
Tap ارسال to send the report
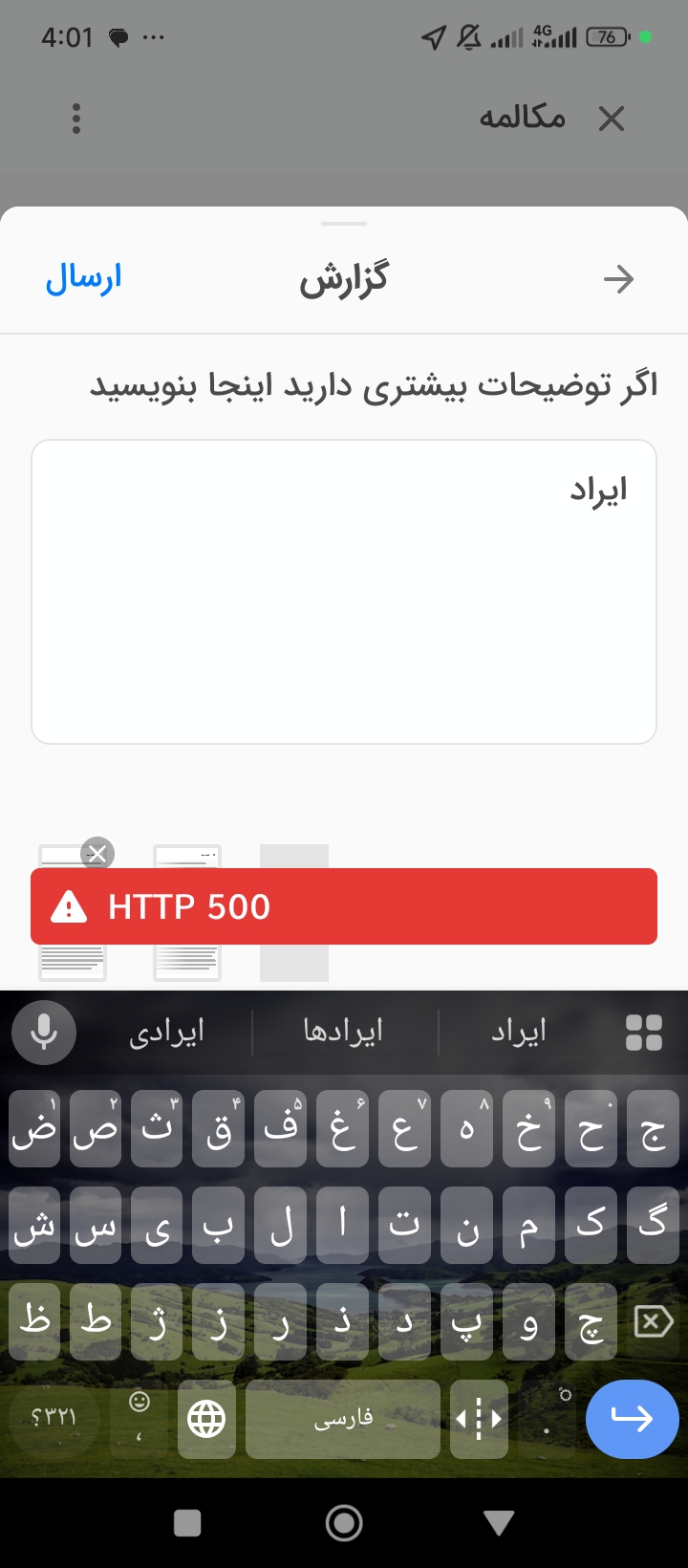pyautogui.click(x=84, y=278)
